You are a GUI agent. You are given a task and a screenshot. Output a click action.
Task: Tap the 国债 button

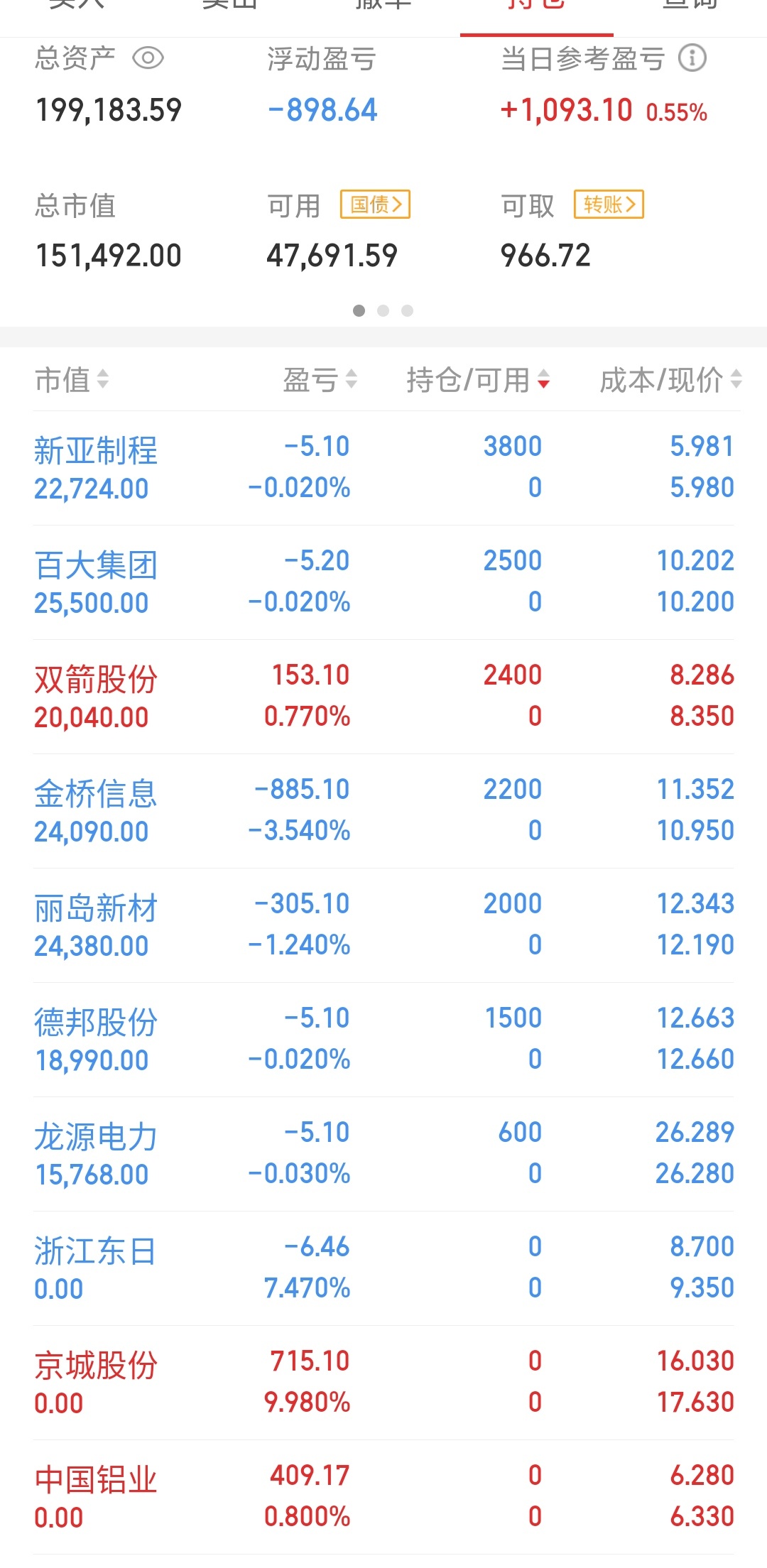point(376,205)
